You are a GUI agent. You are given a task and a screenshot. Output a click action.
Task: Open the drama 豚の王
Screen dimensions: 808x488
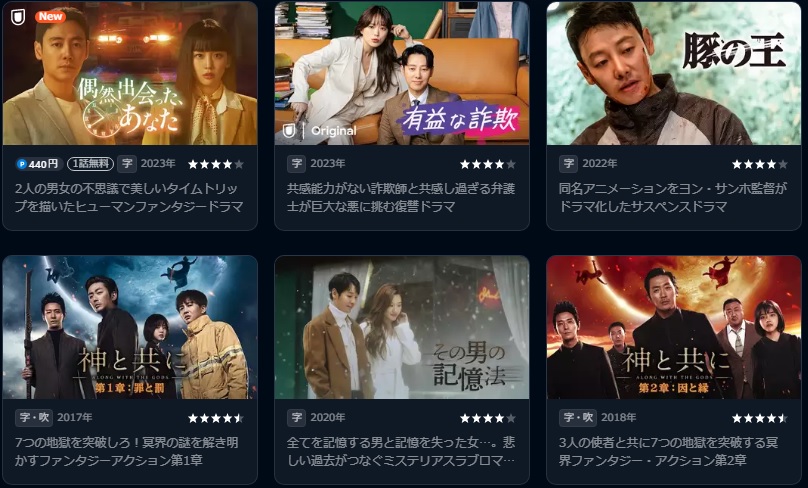674,74
